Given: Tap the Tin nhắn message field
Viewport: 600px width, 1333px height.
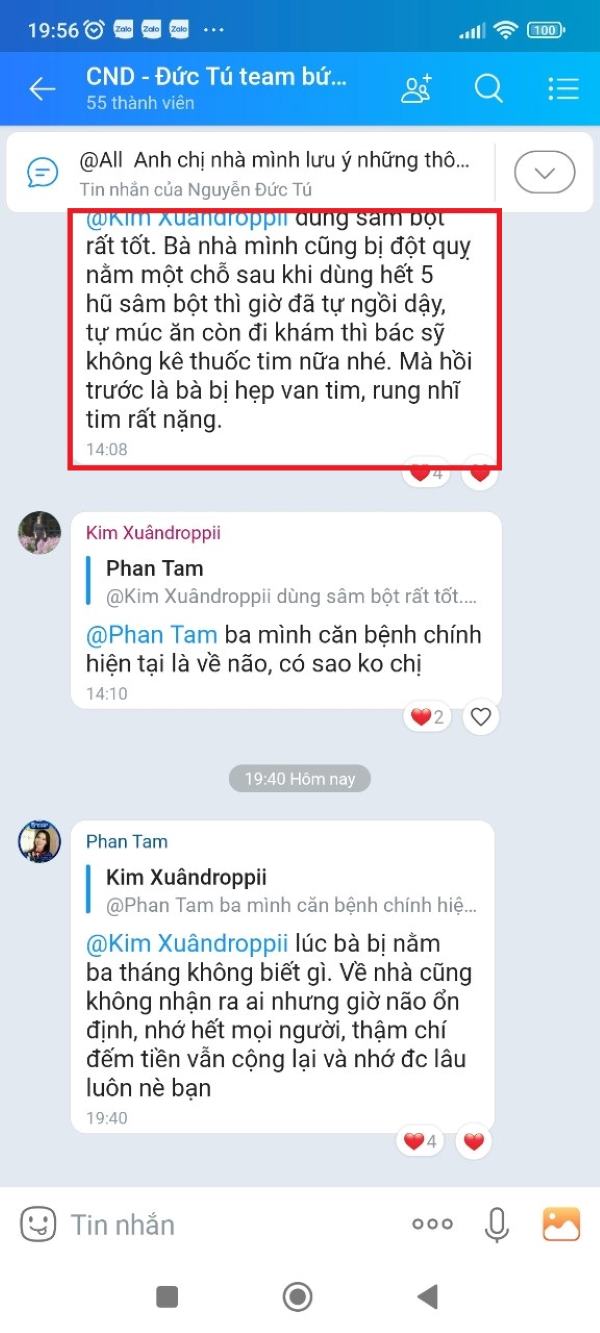Looking at the screenshot, I should pyautogui.click(x=230, y=1224).
